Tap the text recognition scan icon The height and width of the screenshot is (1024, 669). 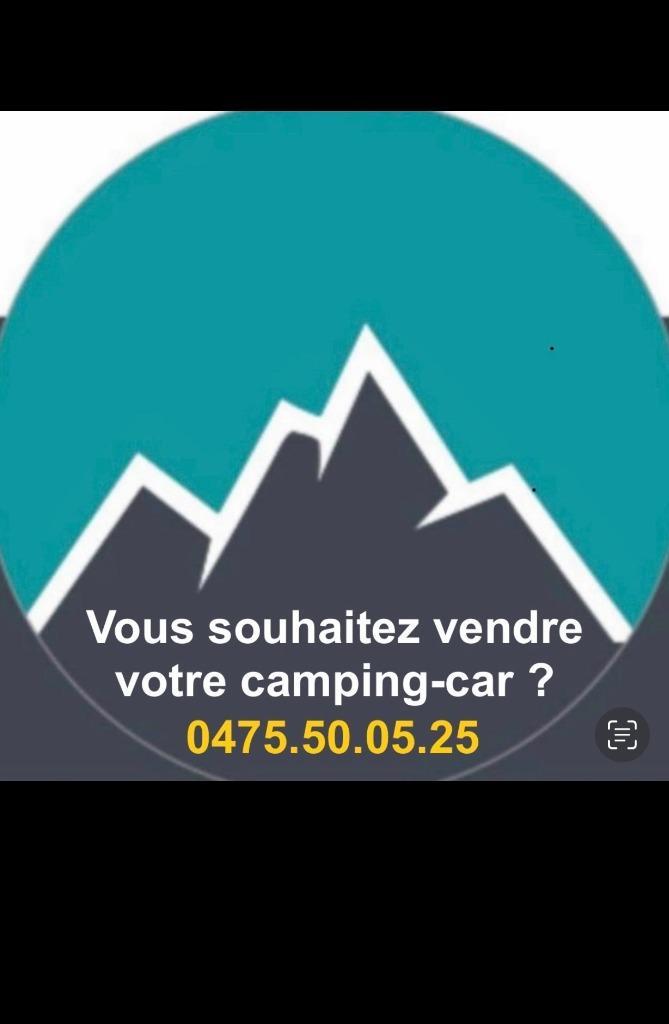(x=622, y=735)
